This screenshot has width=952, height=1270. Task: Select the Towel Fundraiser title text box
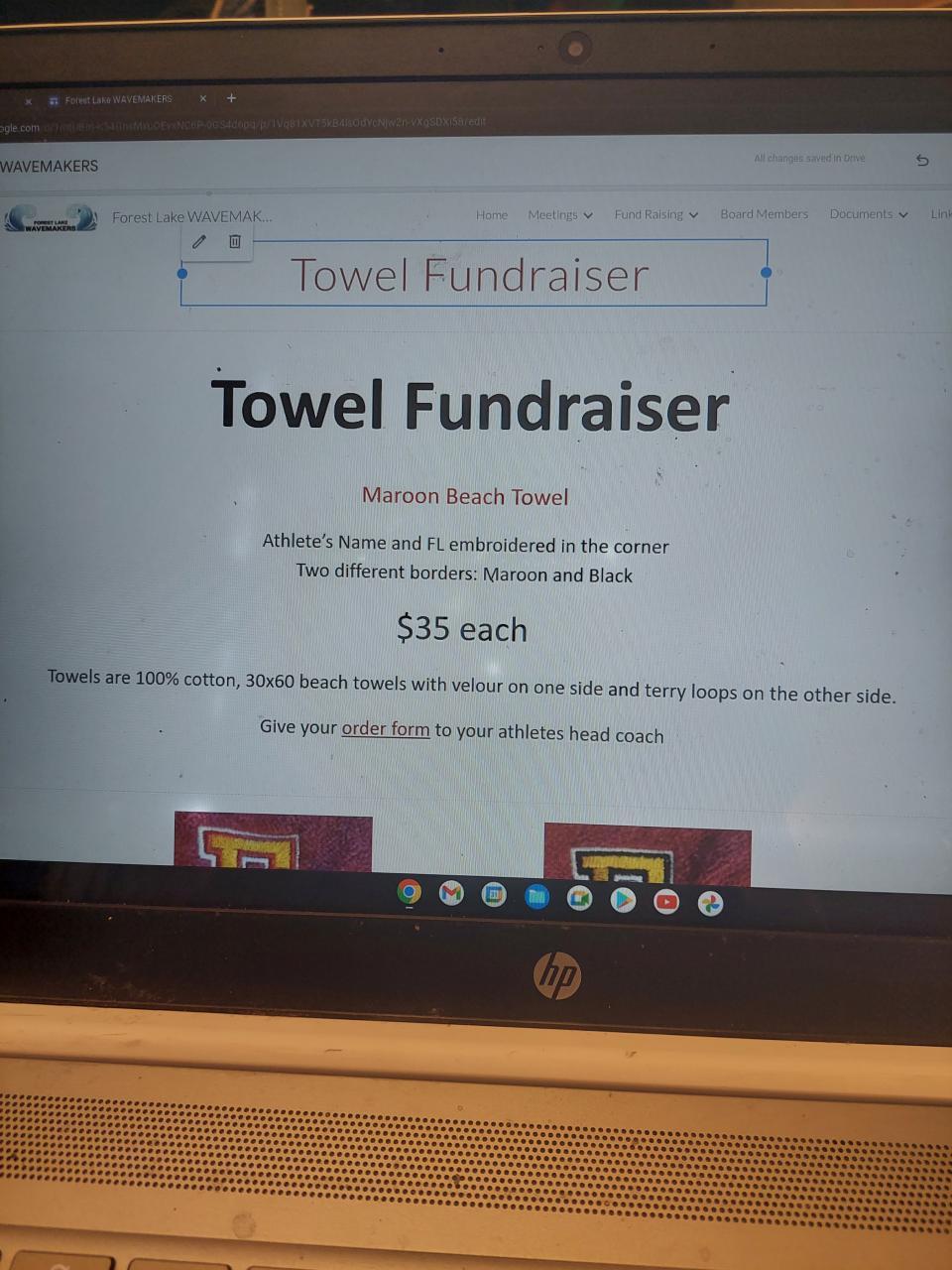point(470,275)
